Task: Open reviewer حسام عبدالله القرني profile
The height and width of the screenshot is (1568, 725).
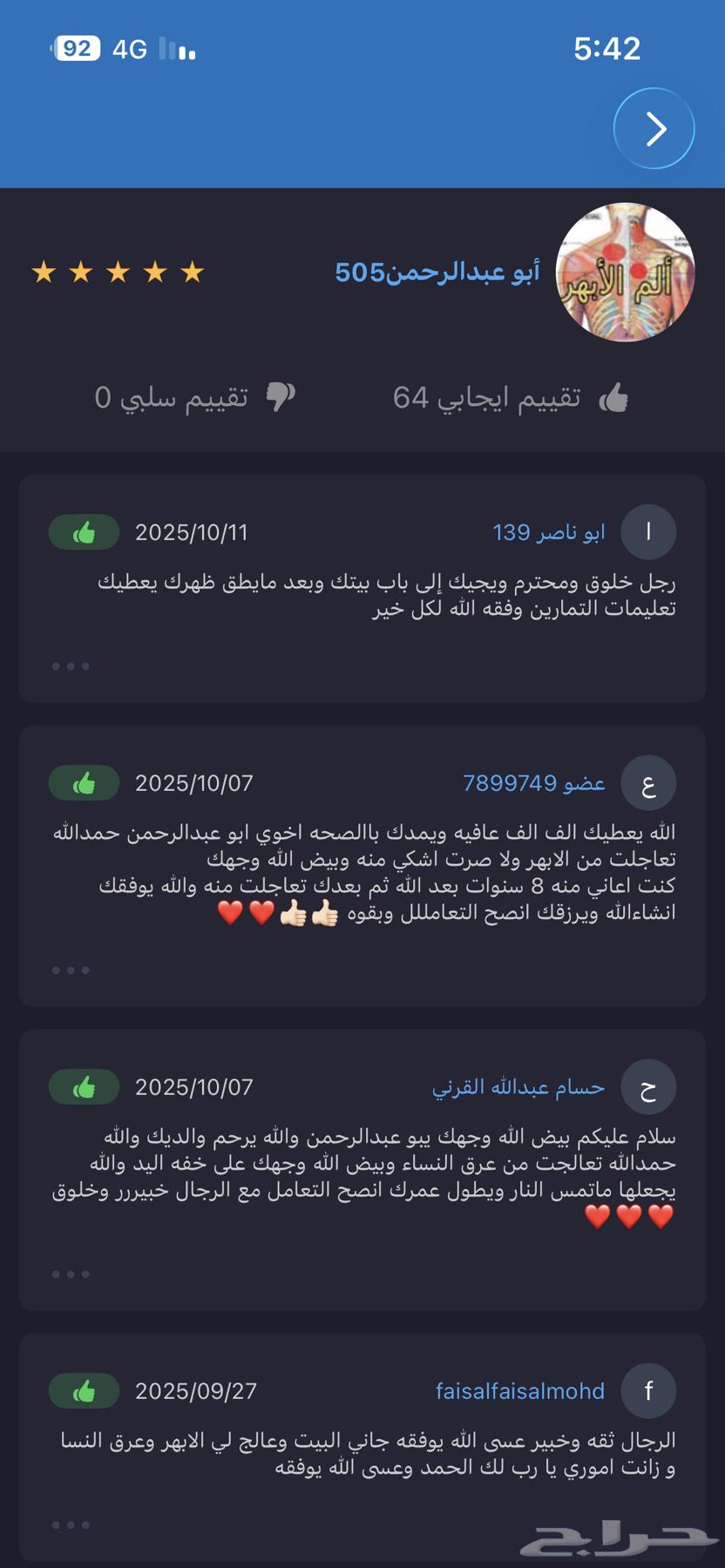Action: click(518, 1087)
